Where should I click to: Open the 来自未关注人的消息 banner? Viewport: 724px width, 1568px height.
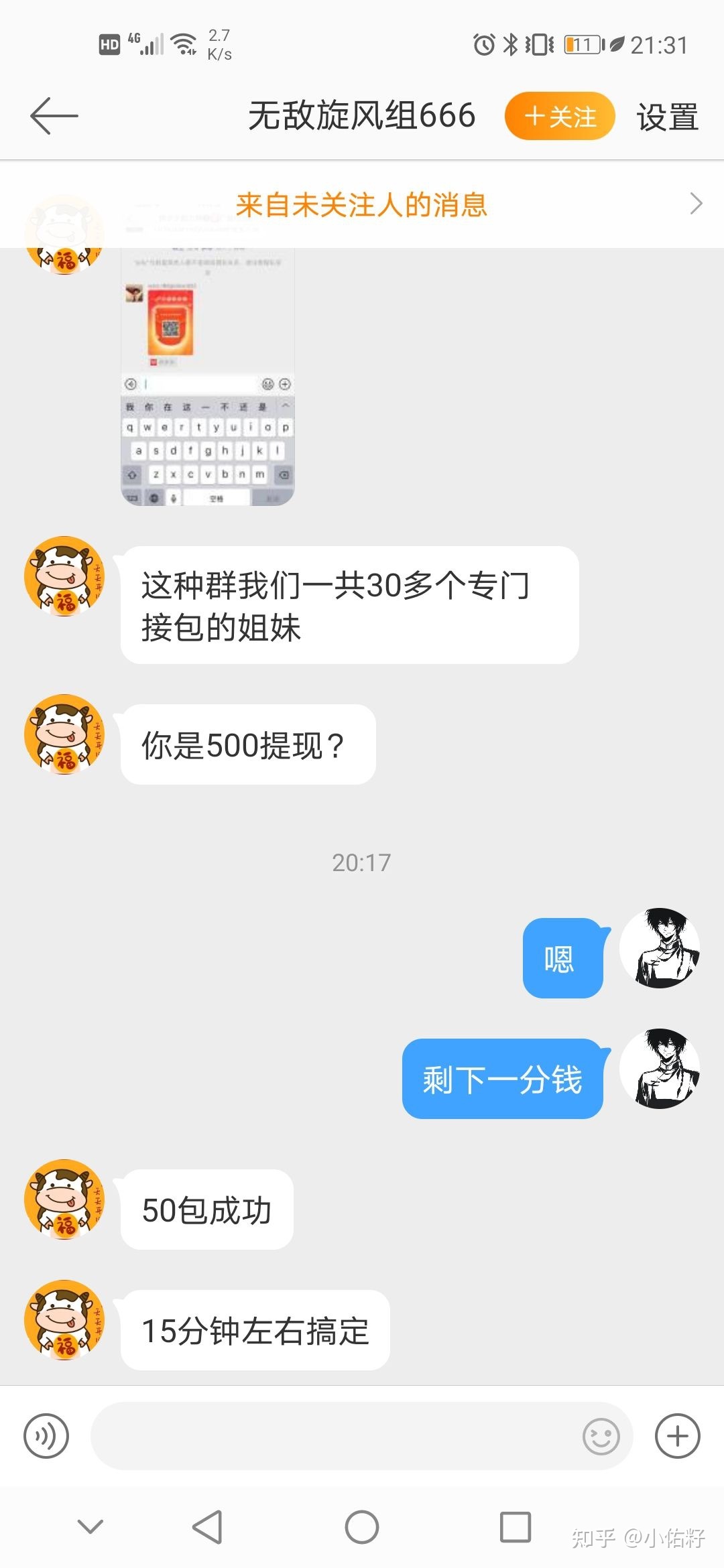(362, 204)
